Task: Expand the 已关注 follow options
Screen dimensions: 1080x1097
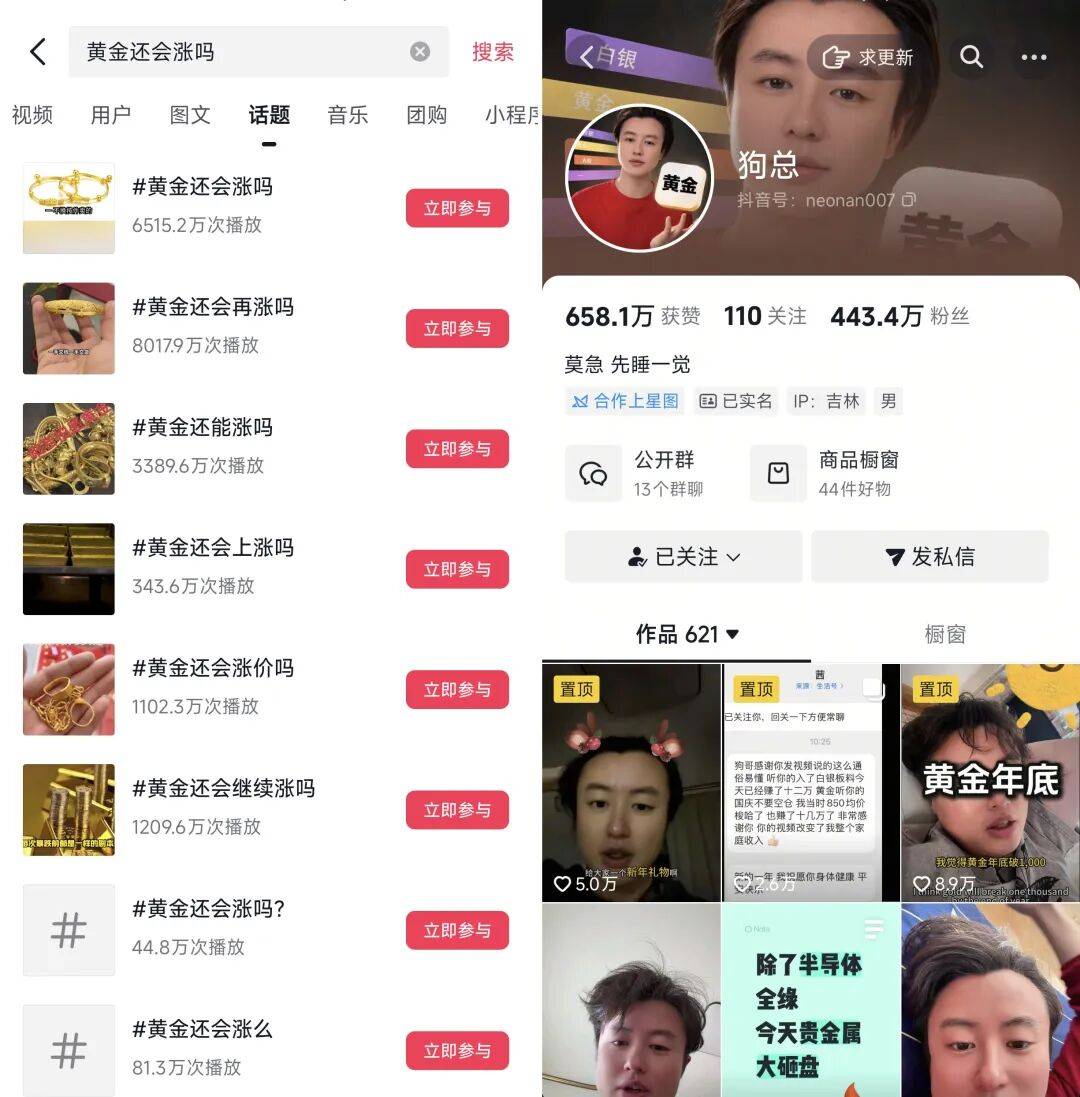Action: point(683,557)
